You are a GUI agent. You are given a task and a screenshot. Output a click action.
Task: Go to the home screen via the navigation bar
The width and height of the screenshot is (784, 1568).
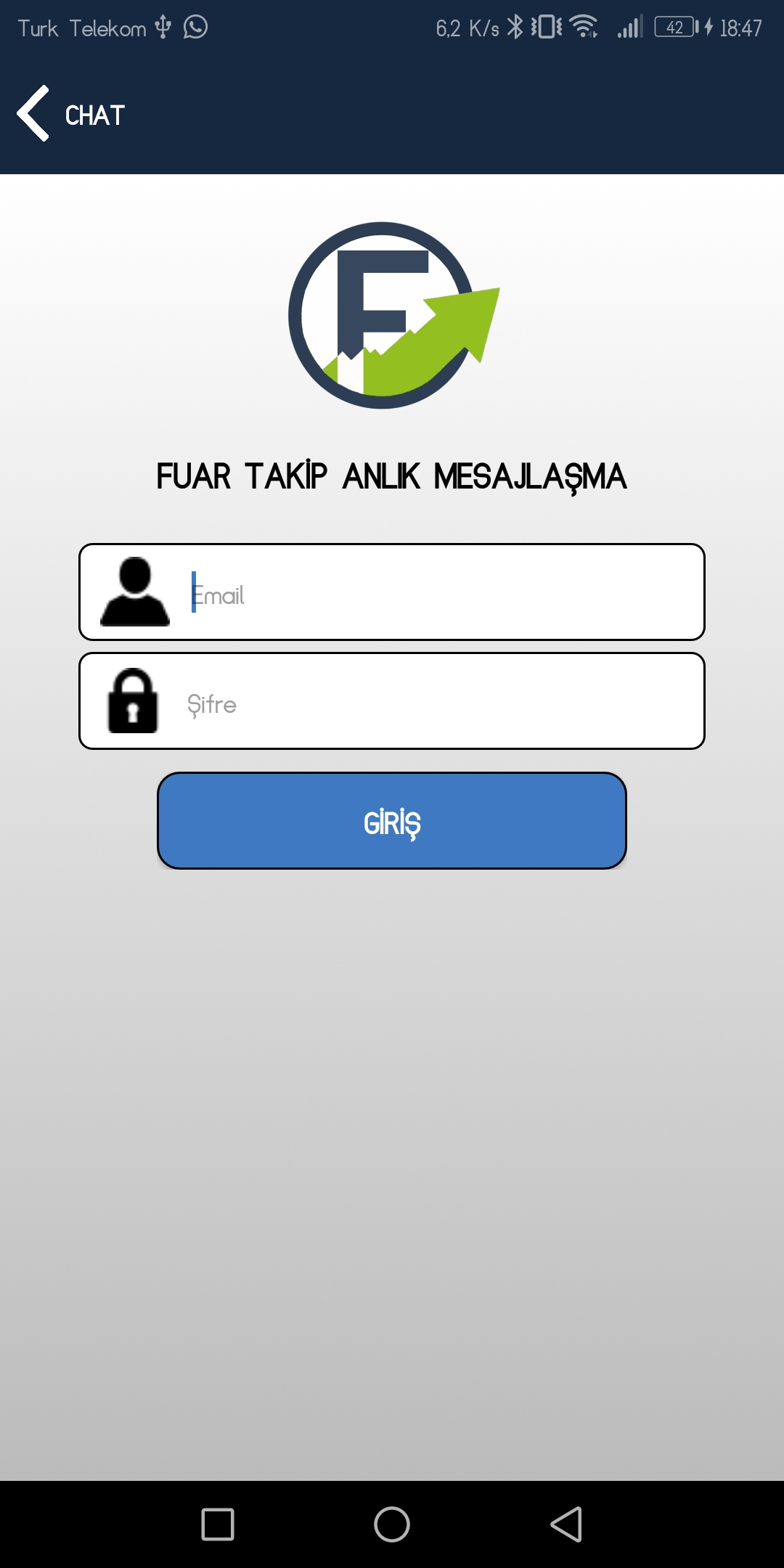(392, 1524)
